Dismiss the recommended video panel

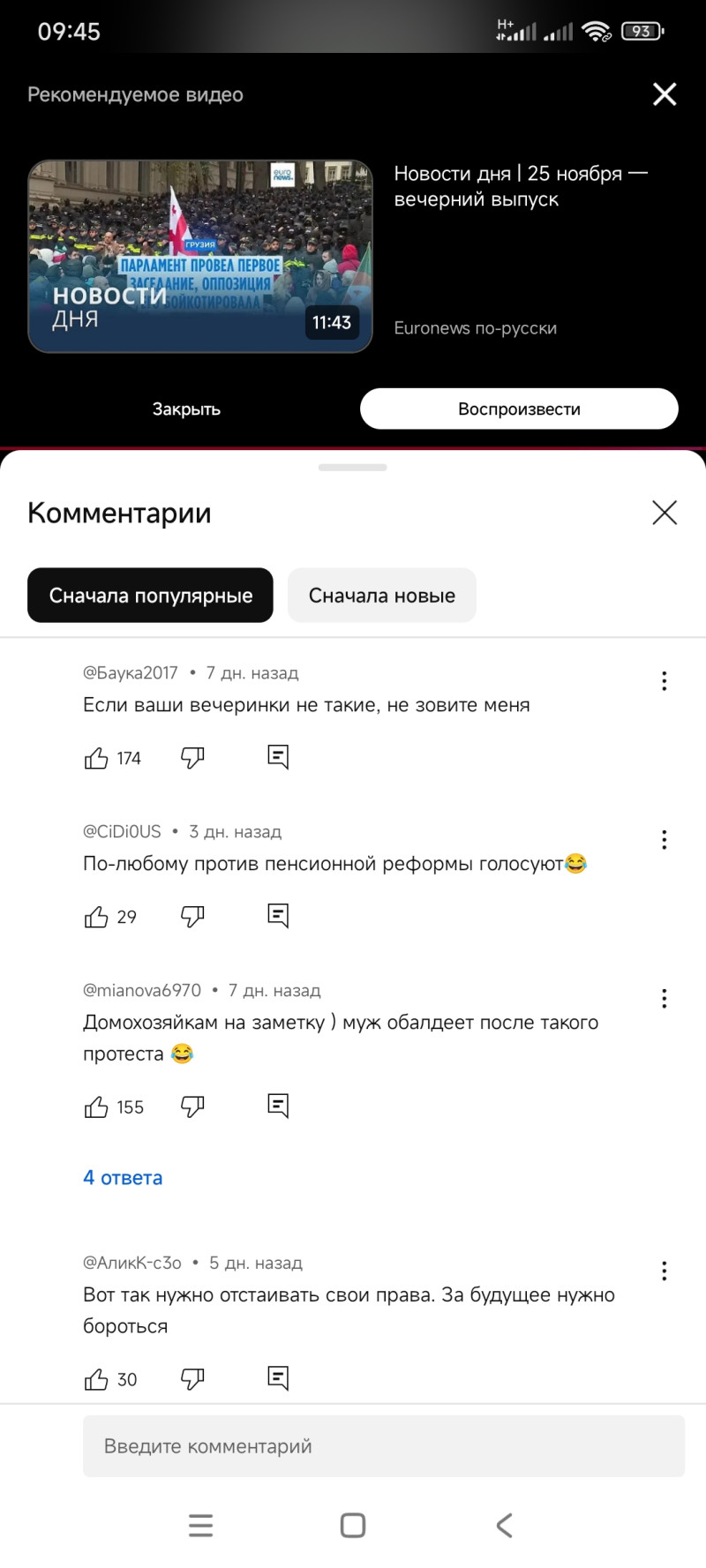click(665, 94)
